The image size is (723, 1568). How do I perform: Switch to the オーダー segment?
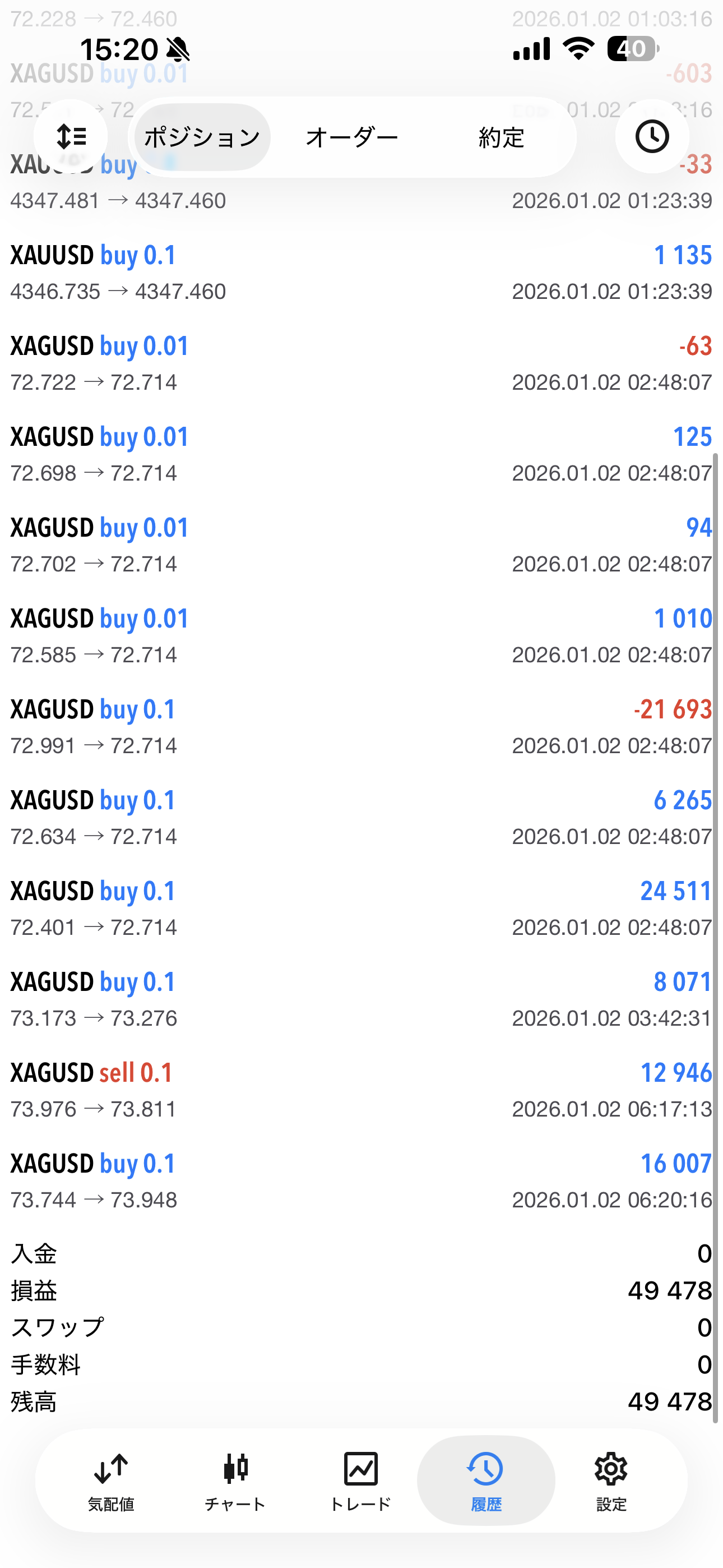click(x=352, y=137)
